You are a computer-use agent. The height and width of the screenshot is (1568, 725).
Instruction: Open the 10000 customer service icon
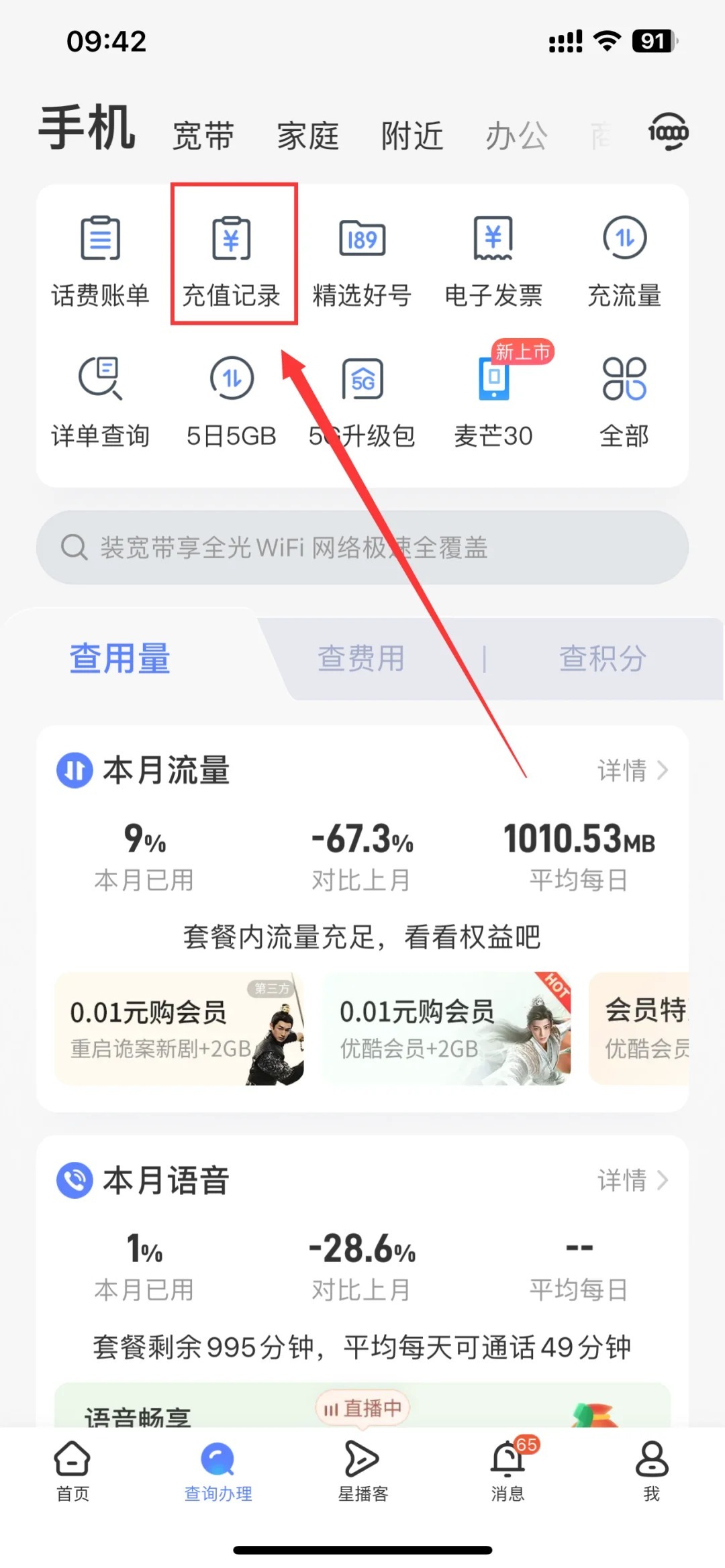tap(669, 132)
